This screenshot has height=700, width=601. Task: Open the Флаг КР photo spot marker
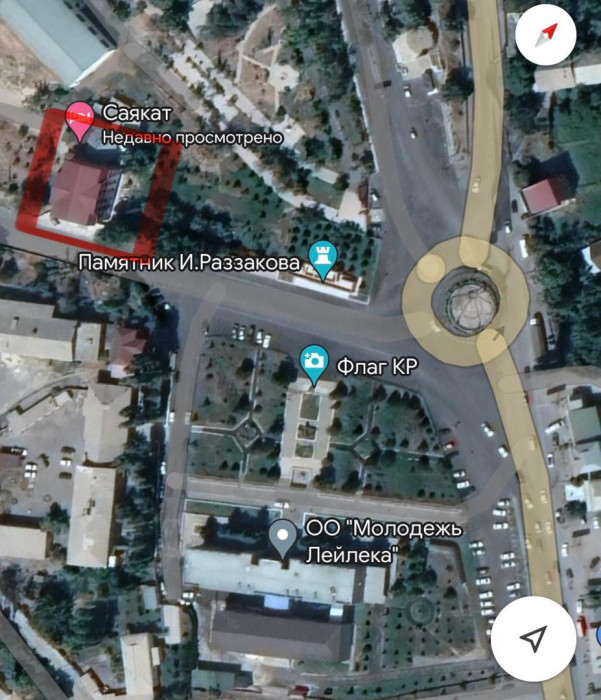314,364
